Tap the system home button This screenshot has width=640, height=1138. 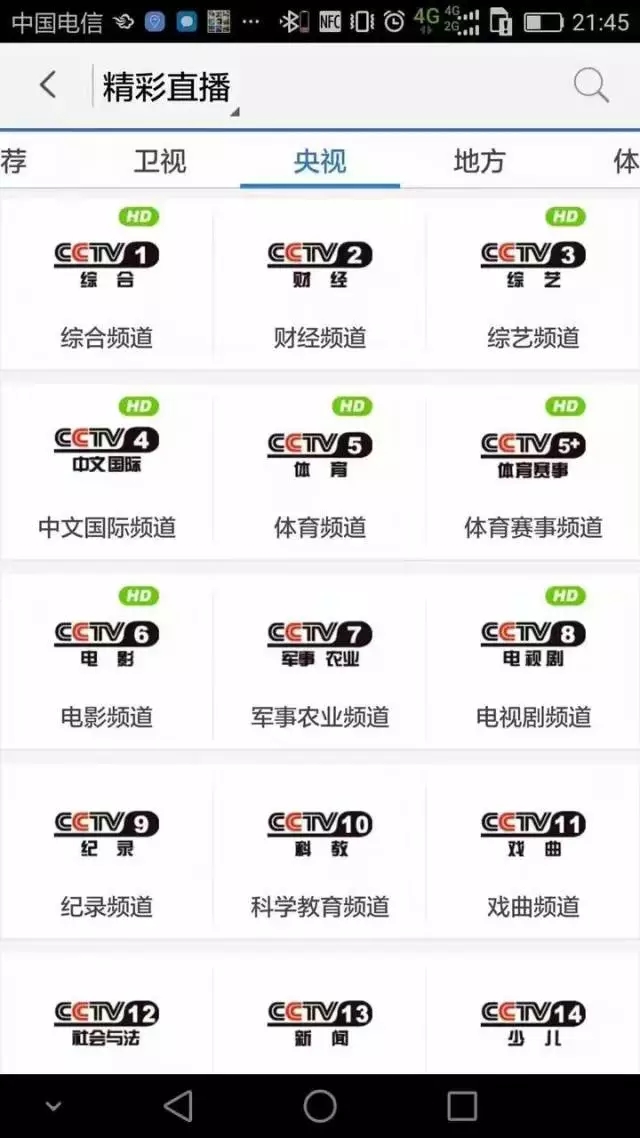320,1105
